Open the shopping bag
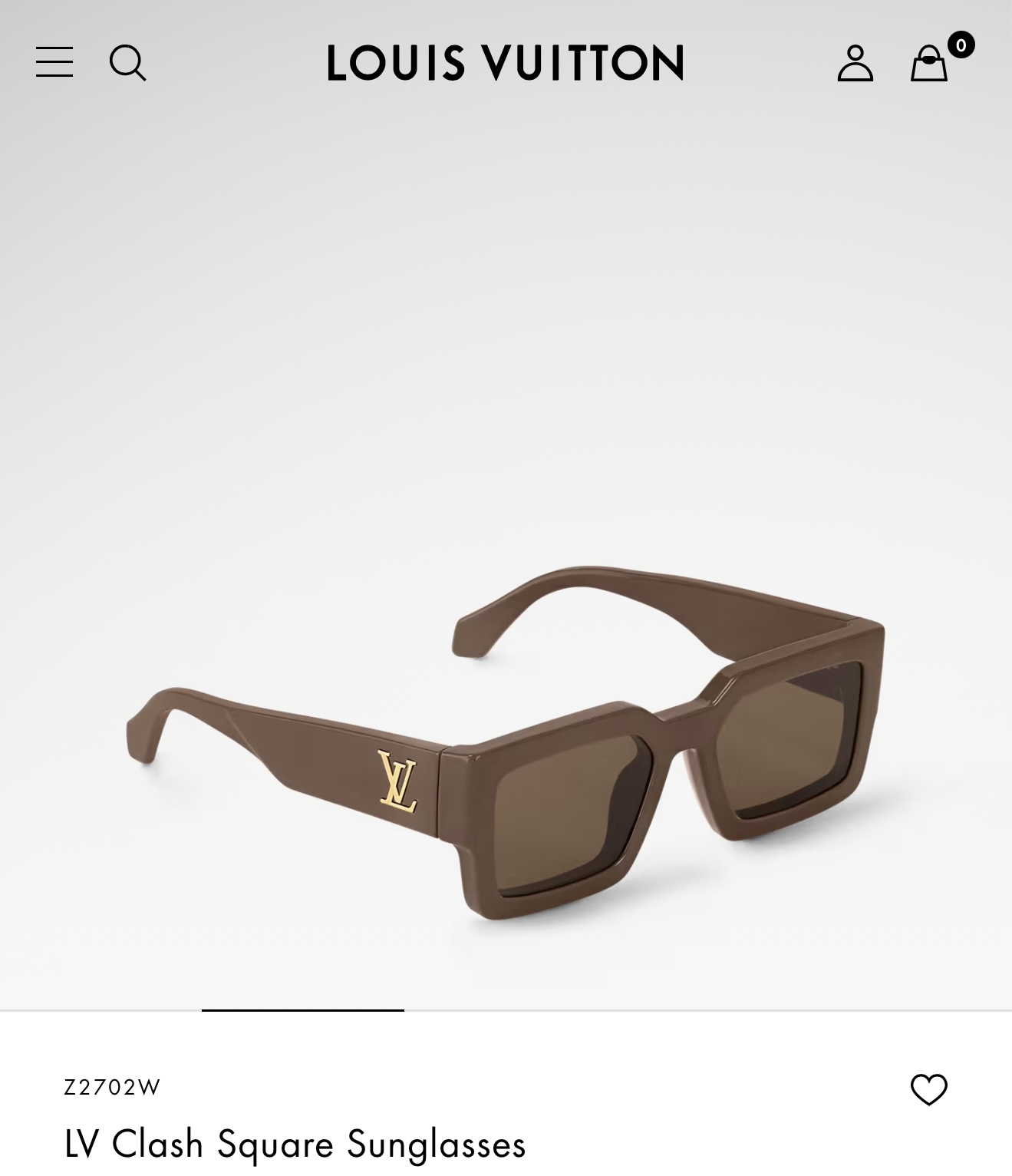The image size is (1012, 1176). click(929, 64)
